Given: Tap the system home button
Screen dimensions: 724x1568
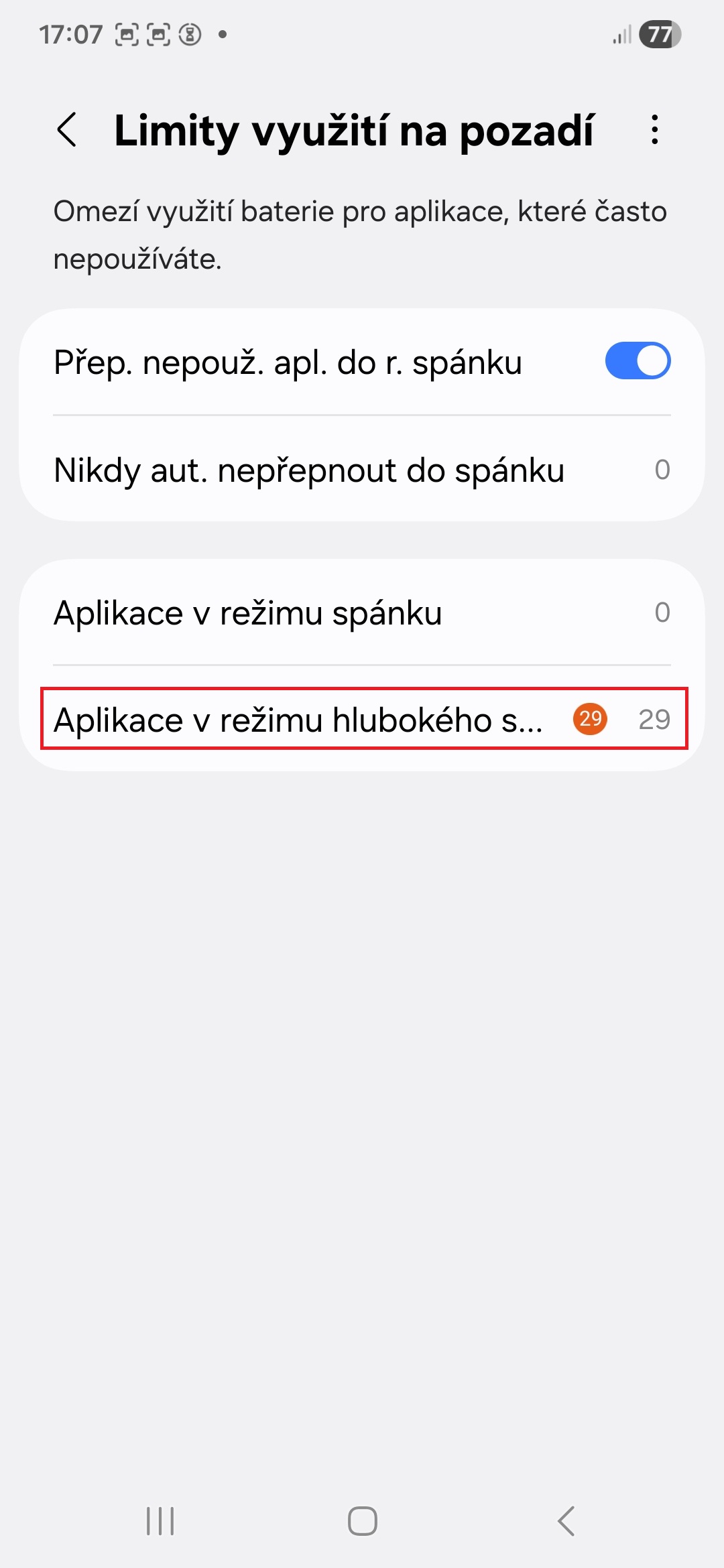Looking at the screenshot, I should click(x=362, y=1521).
